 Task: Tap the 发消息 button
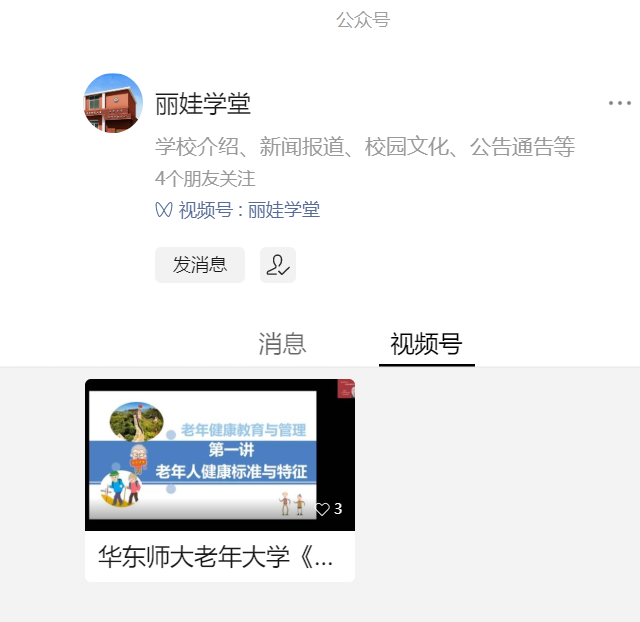[200, 265]
